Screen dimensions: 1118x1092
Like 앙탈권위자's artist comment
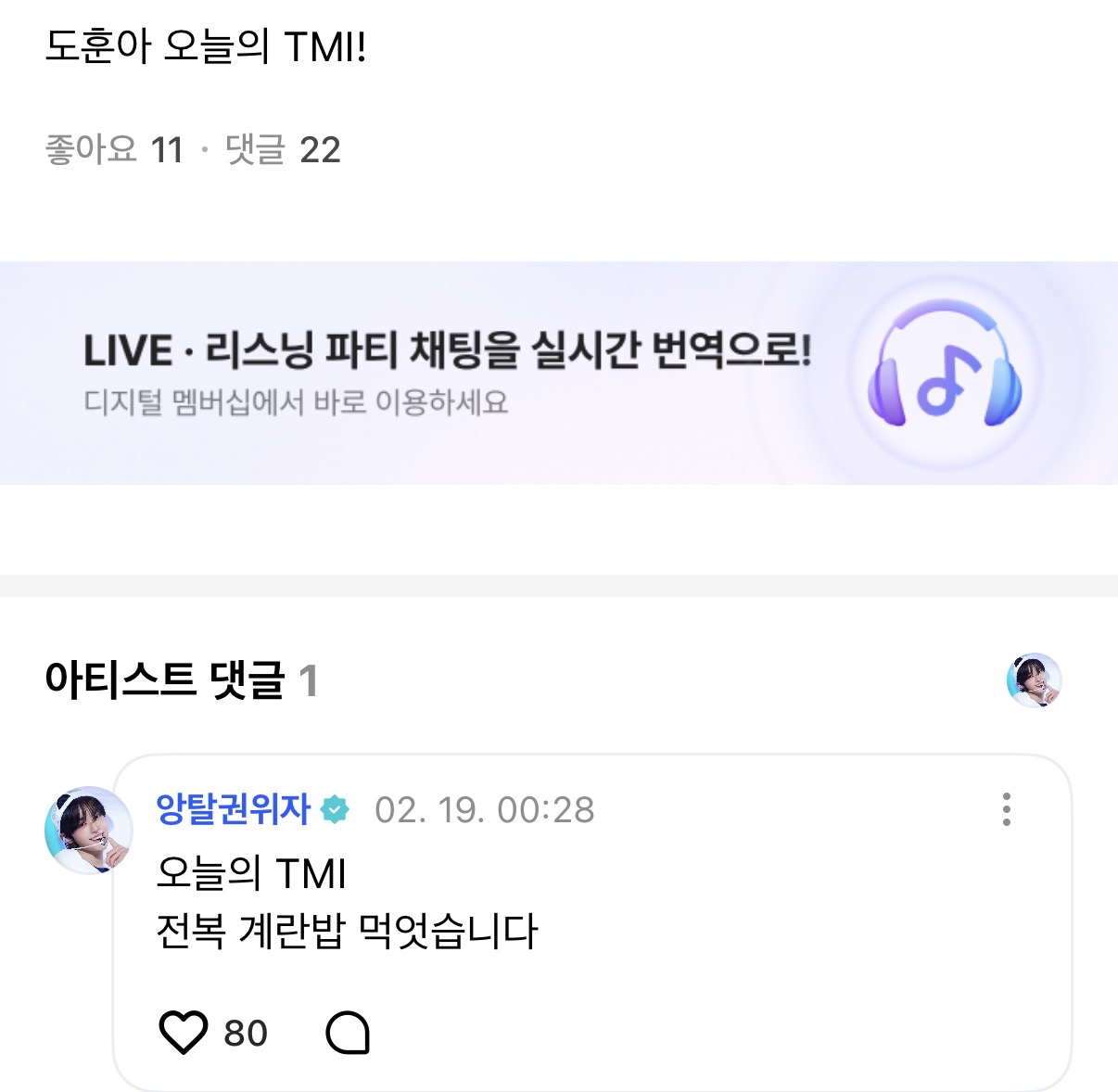(x=184, y=1033)
